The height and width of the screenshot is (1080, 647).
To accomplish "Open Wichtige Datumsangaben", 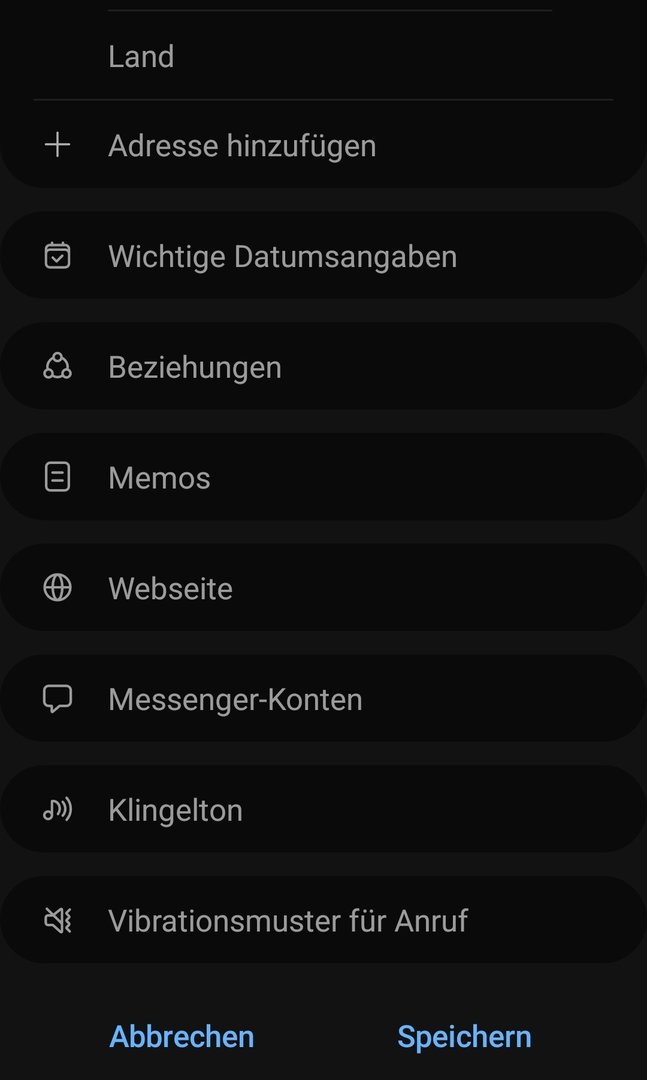I will click(x=323, y=256).
